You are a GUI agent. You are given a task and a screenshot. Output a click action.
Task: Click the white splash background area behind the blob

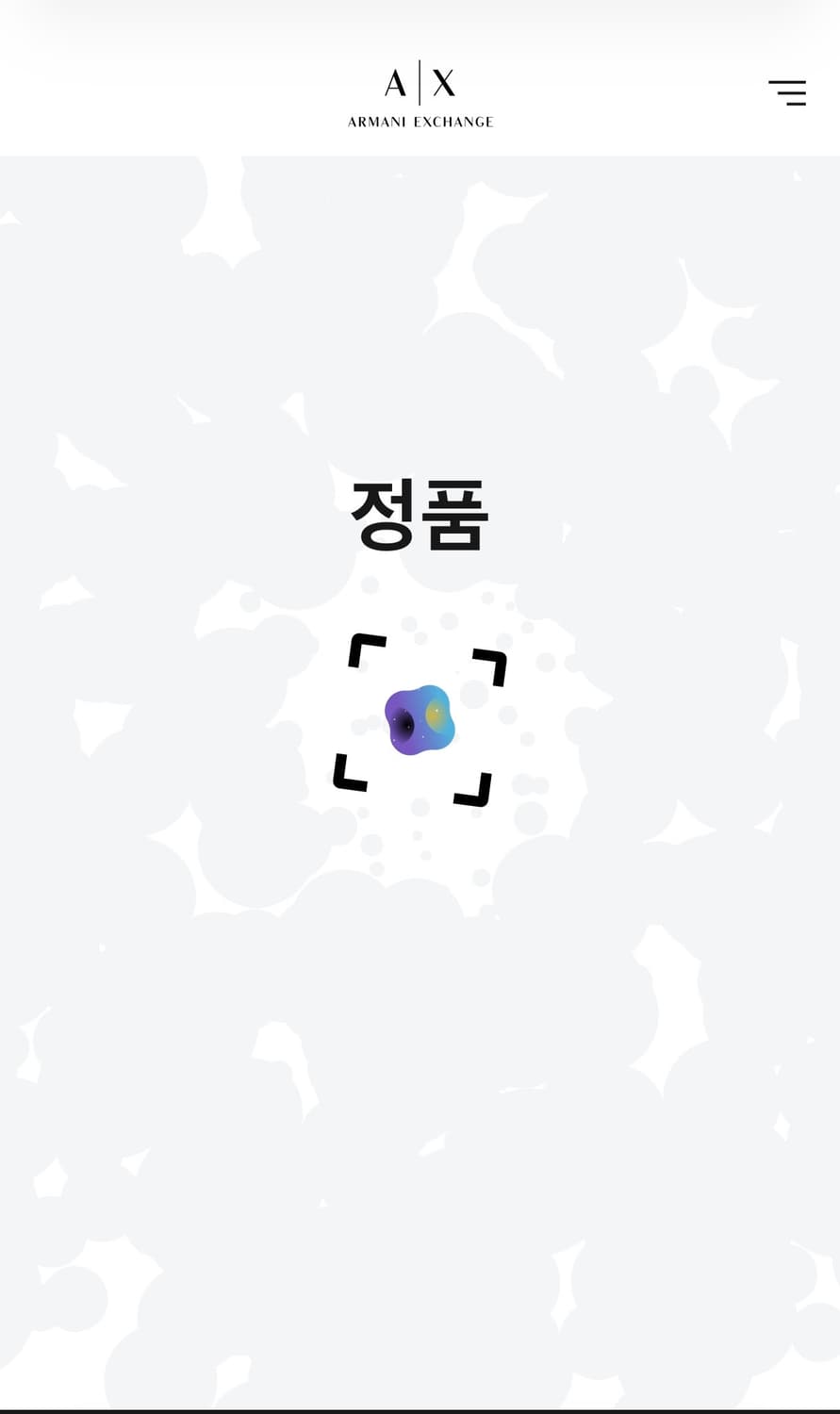pos(420,867)
